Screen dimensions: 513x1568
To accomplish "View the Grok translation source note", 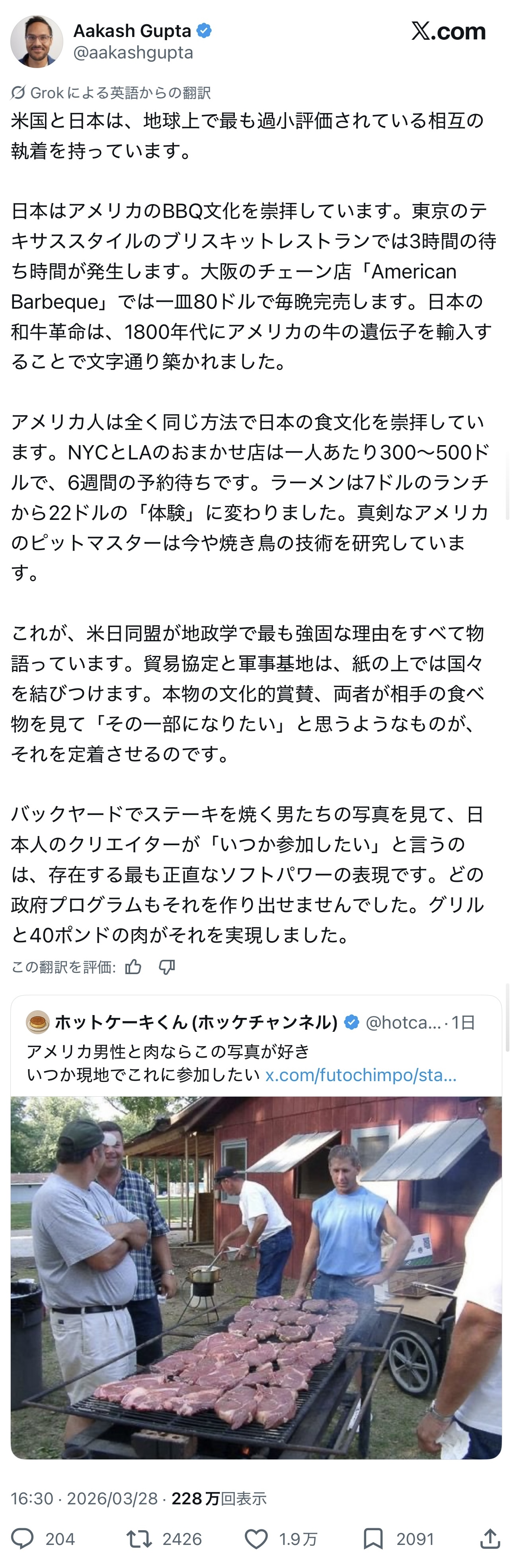I will pos(111,93).
